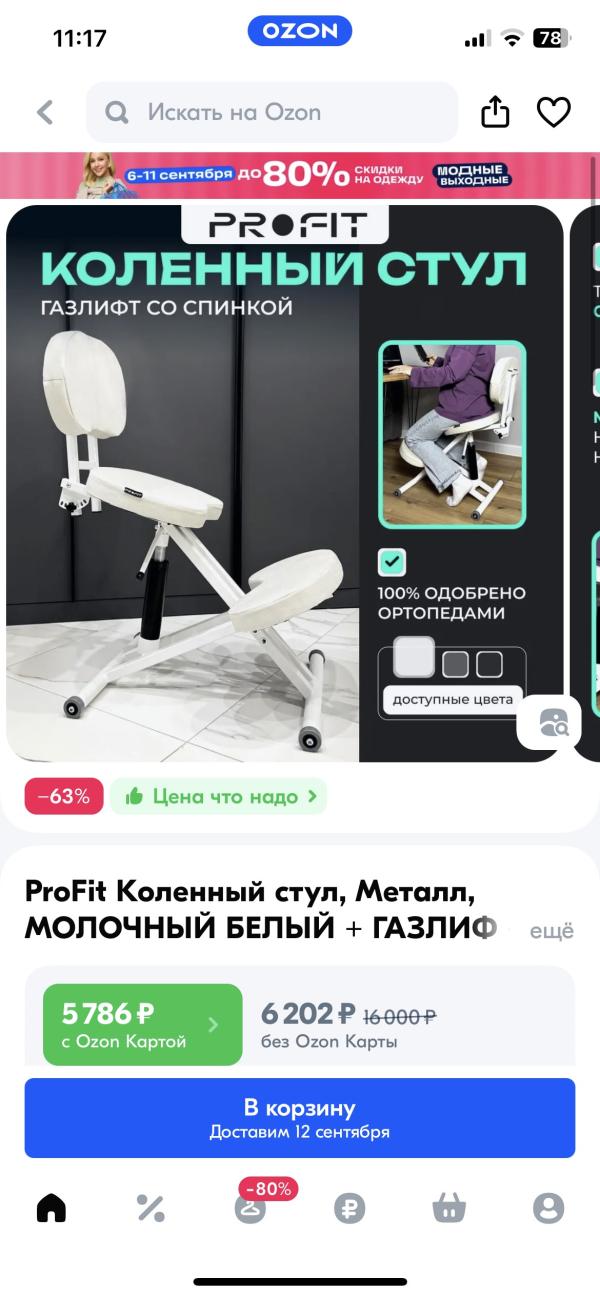Tap the 'Искать на Ozon' search field
Image resolution: width=600 pixels, height=1297 pixels.
272,112
